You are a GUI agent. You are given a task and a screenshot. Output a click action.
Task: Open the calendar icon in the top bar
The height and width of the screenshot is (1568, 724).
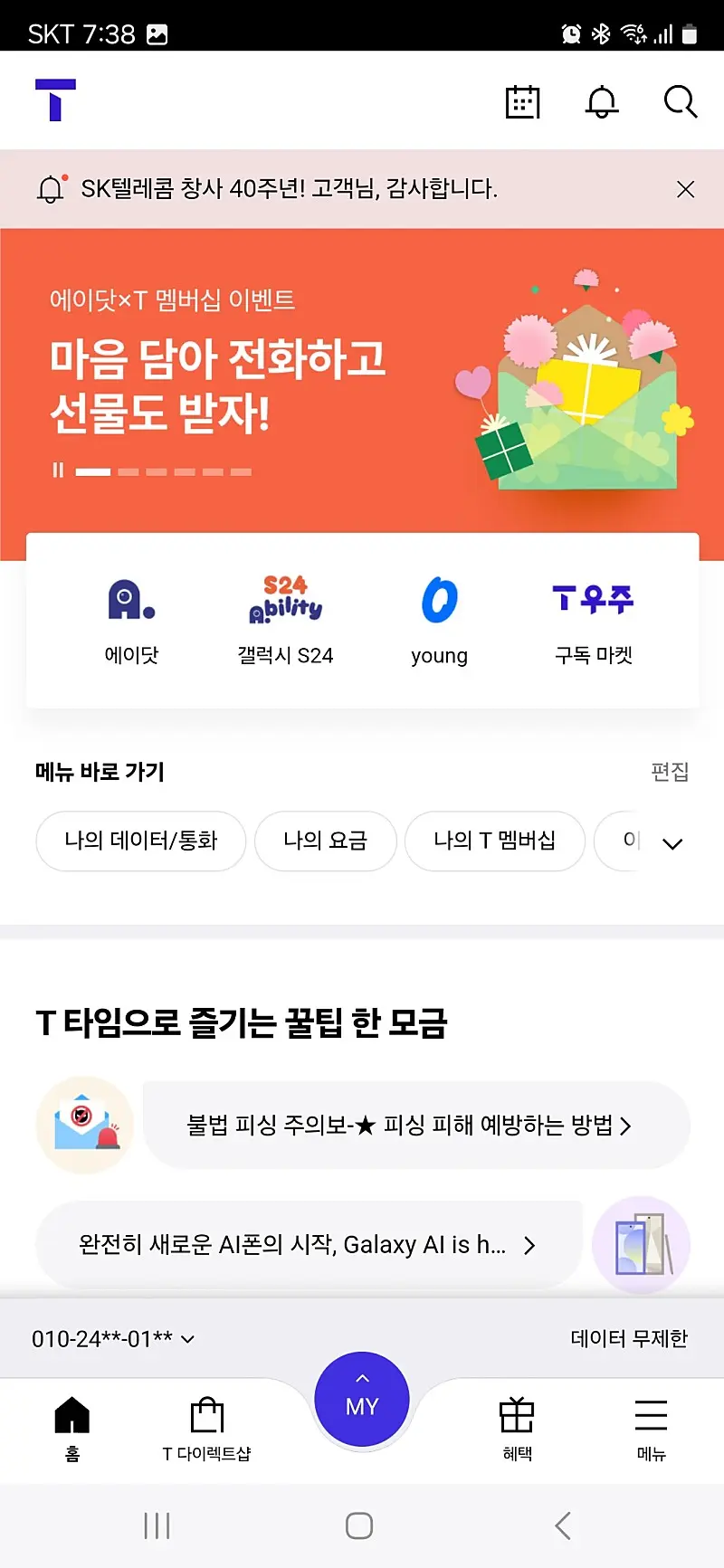point(522,101)
